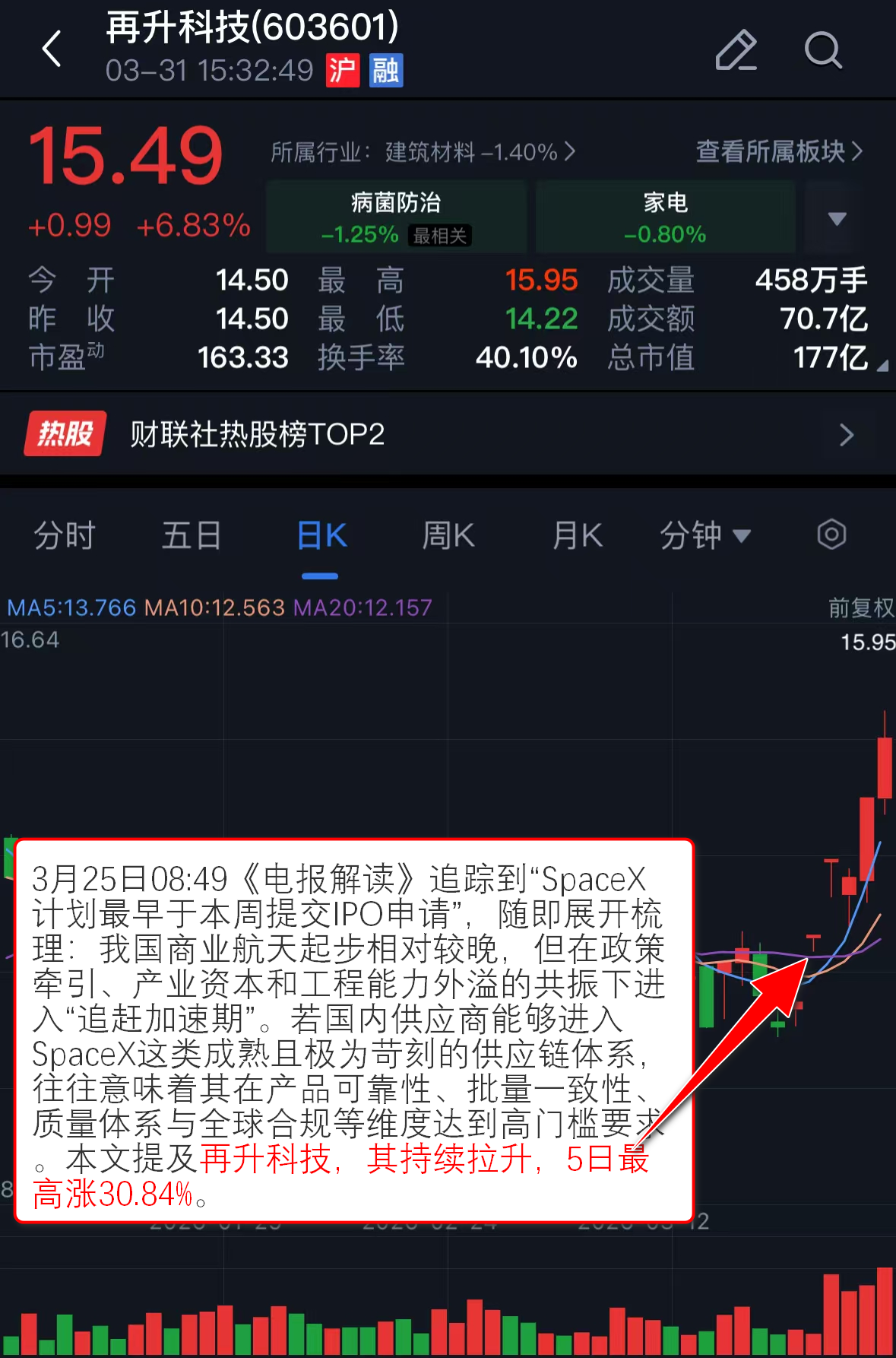Switch to the 月K chart tab
The height and width of the screenshot is (1358, 896).
pyautogui.click(x=577, y=535)
